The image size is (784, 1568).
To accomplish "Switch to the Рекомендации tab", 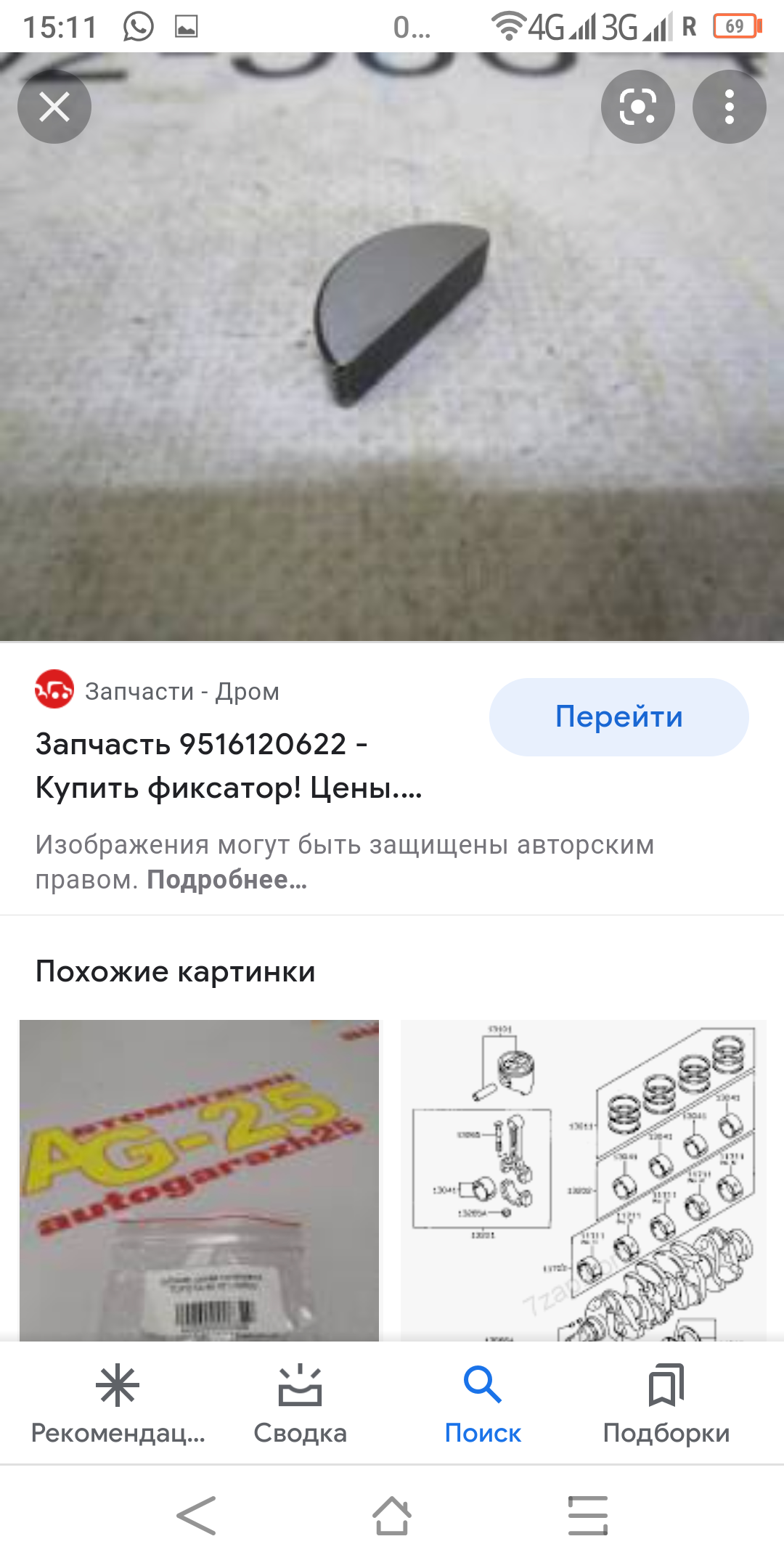I will [x=118, y=1404].
